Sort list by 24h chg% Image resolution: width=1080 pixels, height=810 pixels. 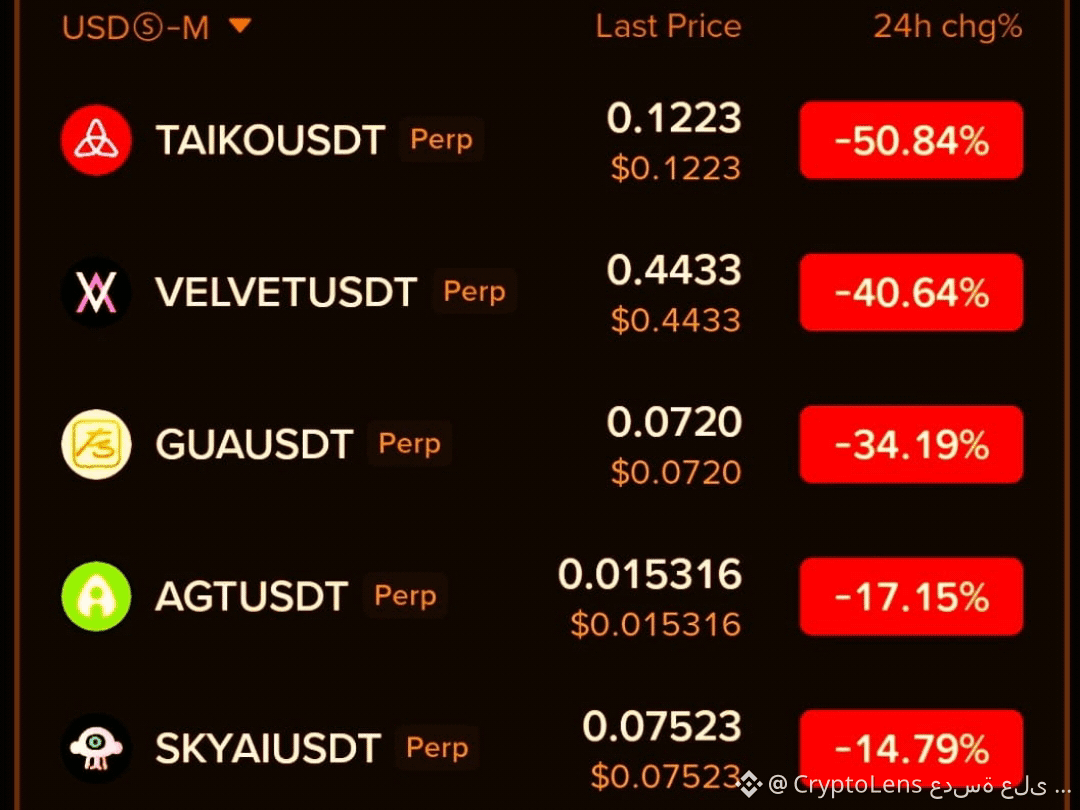pos(948,28)
